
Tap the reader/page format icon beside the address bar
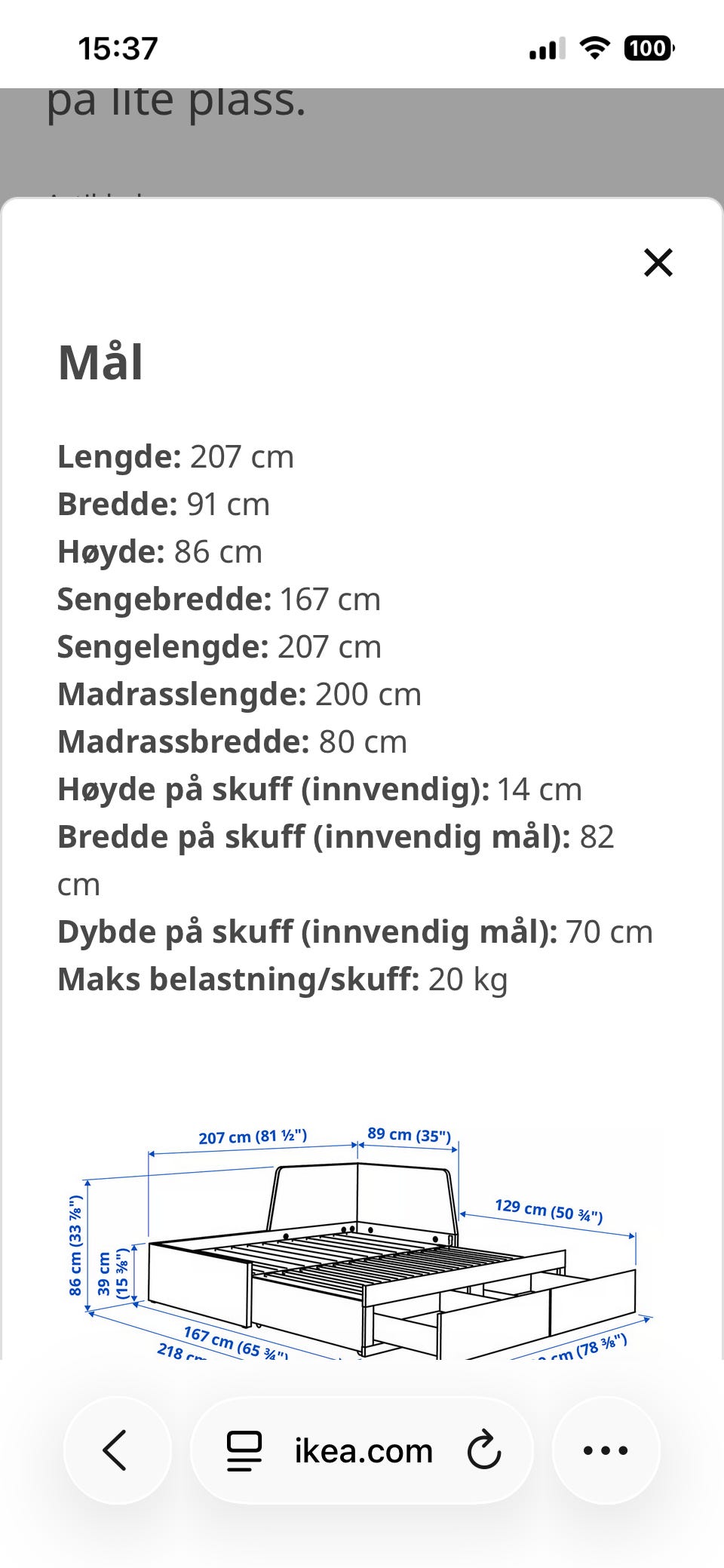[243, 1450]
